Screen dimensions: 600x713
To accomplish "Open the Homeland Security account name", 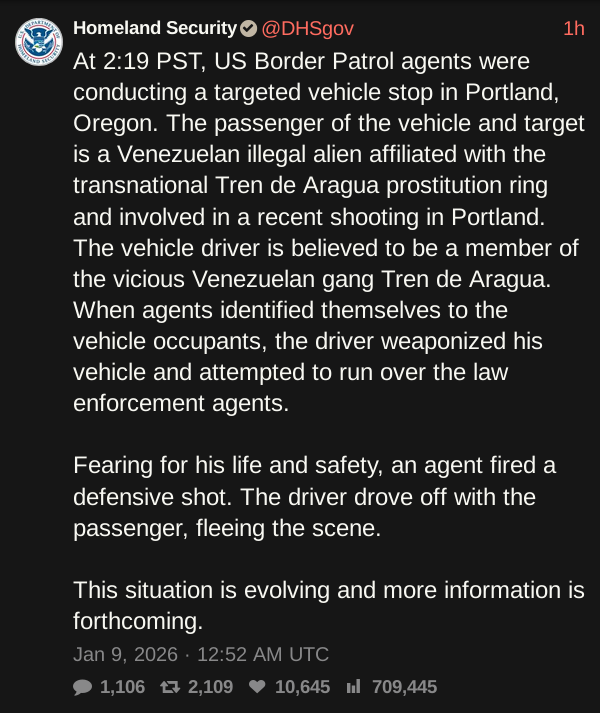I will coord(155,28).
